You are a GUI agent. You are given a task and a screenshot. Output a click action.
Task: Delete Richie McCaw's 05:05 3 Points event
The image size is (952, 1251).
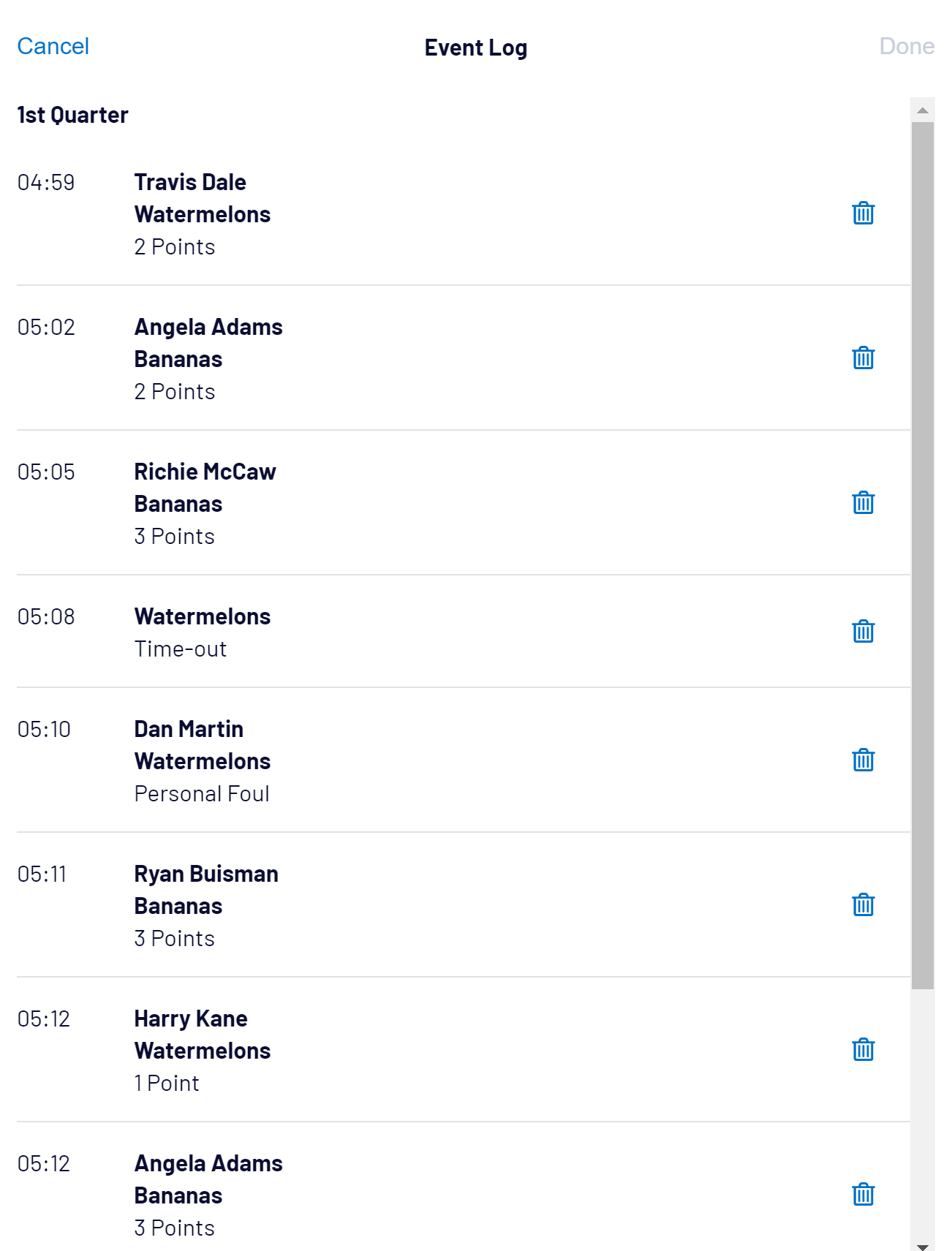[x=863, y=503]
